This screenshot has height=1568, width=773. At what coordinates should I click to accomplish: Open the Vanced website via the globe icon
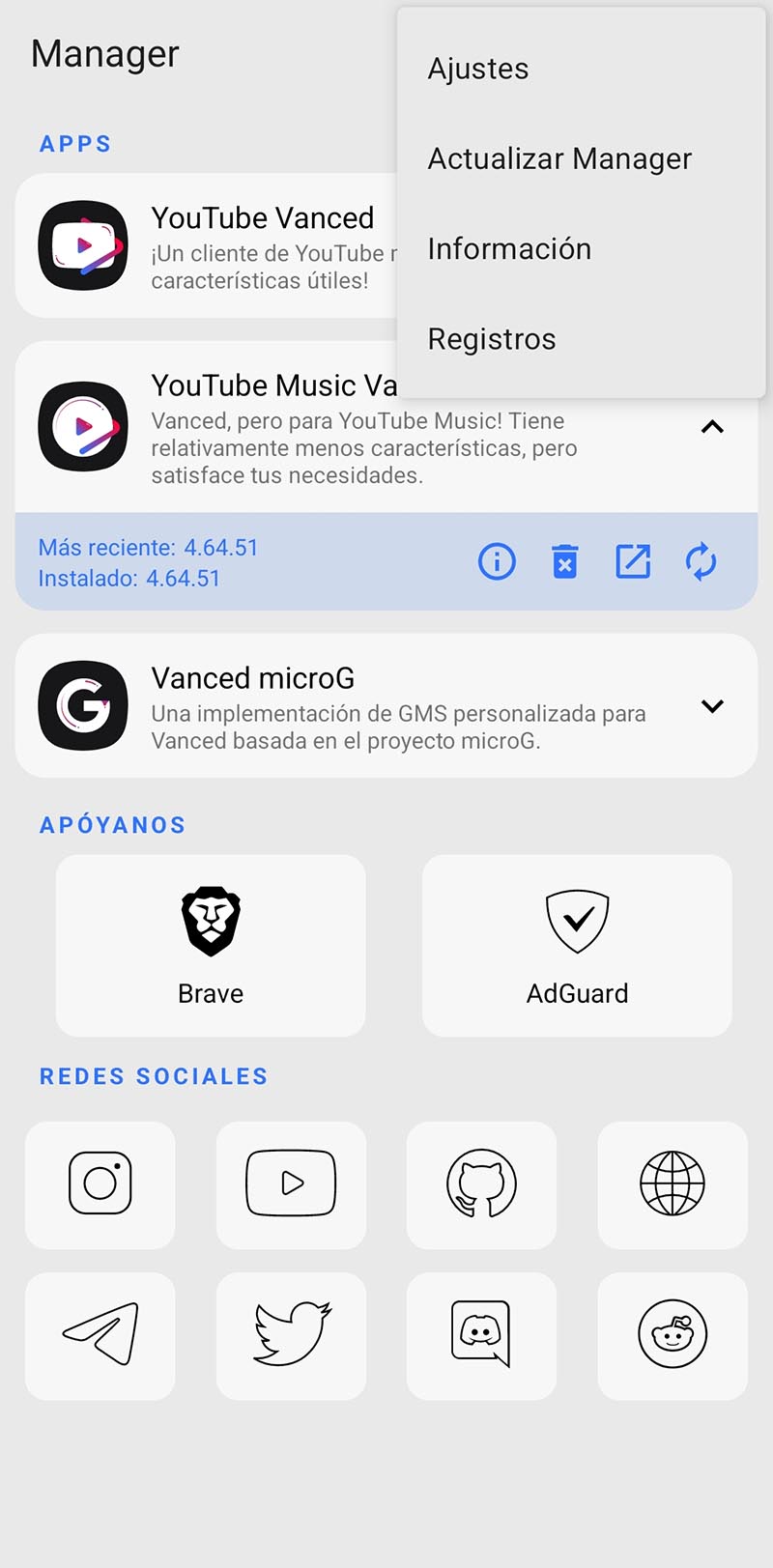pyautogui.click(x=673, y=1185)
